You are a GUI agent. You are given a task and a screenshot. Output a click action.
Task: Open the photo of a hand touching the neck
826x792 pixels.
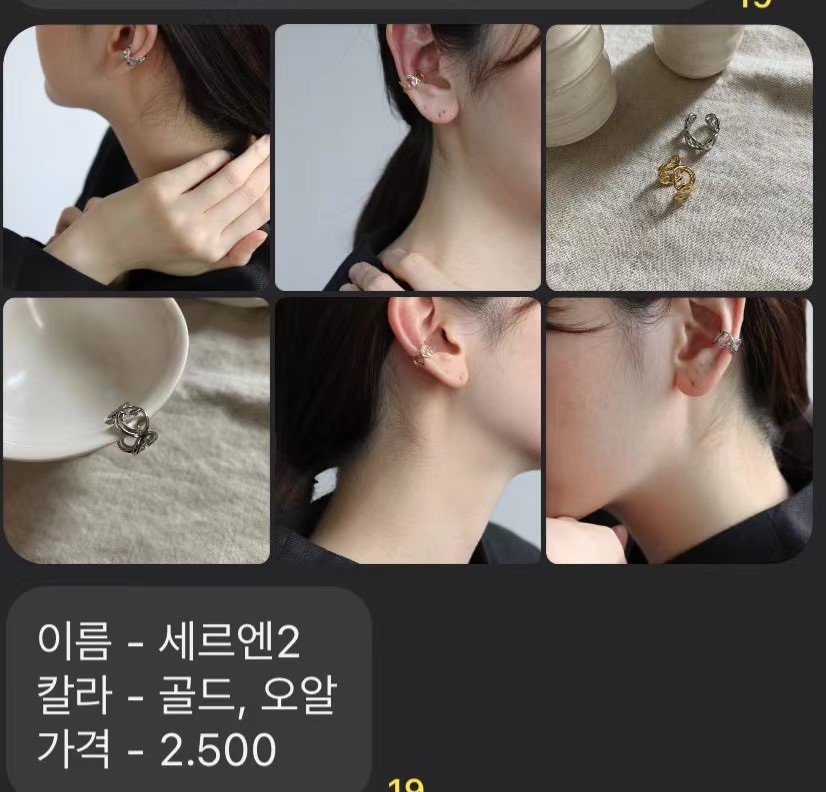pos(137,158)
